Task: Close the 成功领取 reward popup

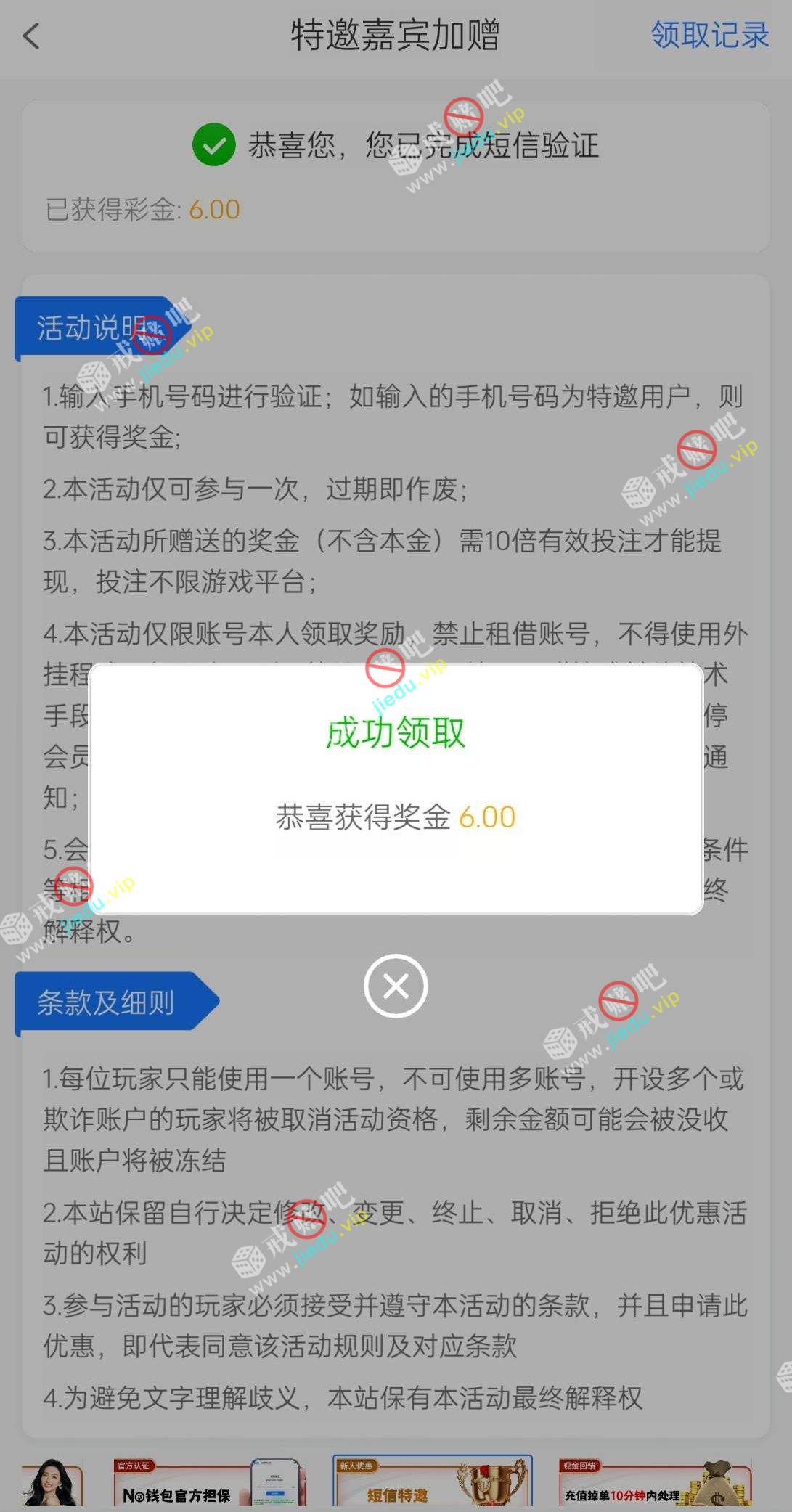Action: coord(396,986)
